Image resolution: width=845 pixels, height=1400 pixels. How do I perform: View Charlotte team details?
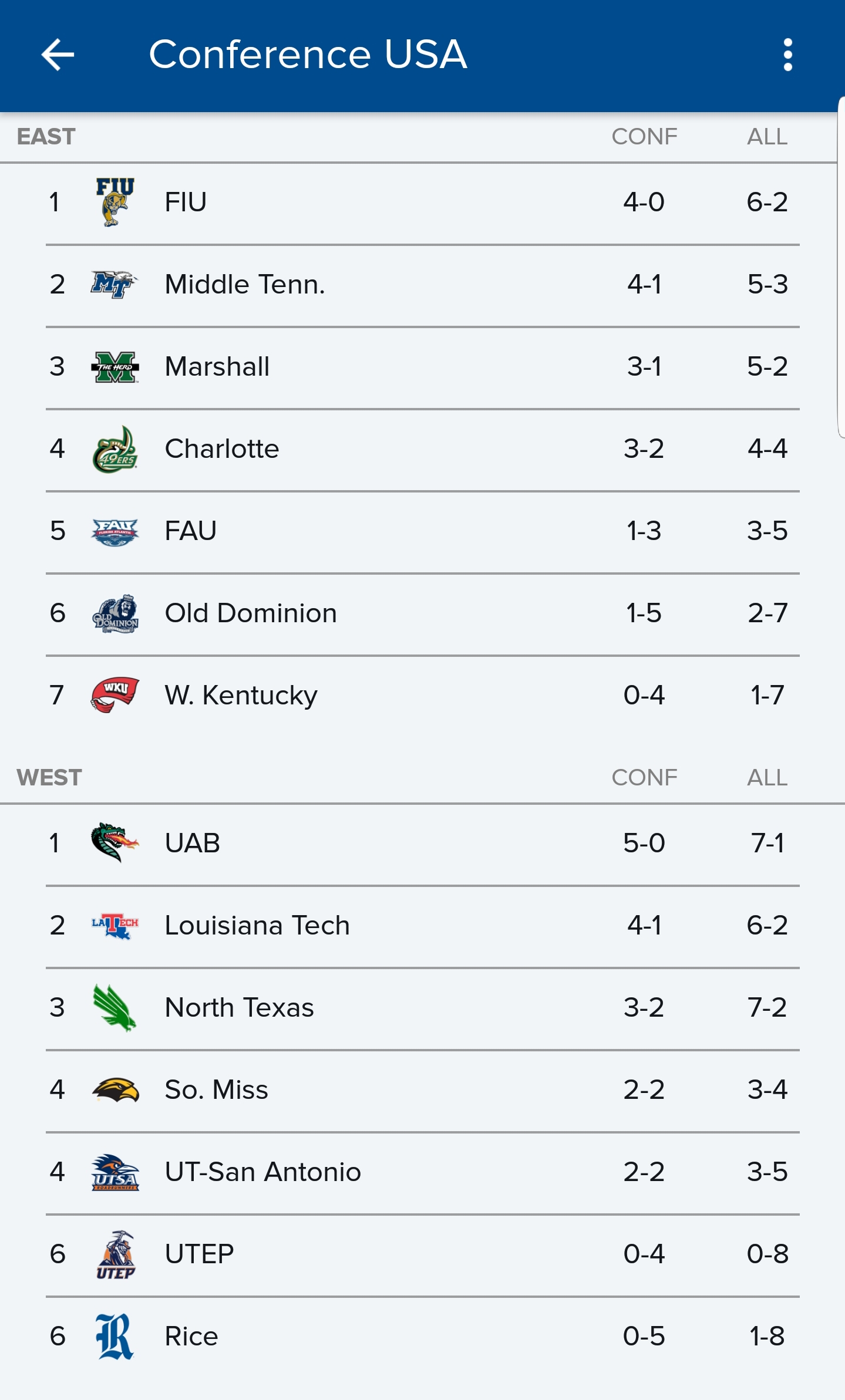pos(423,450)
